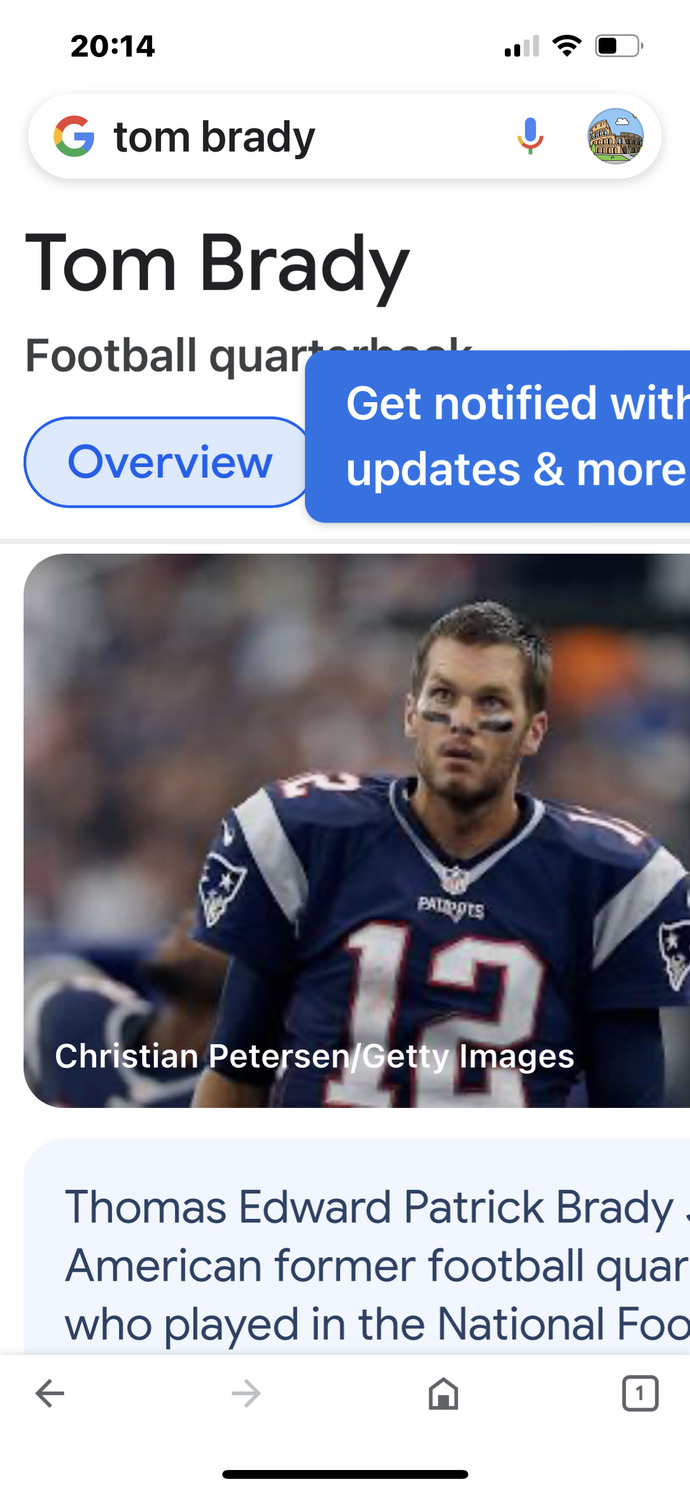Start voice search with the microphone

[530, 136]
